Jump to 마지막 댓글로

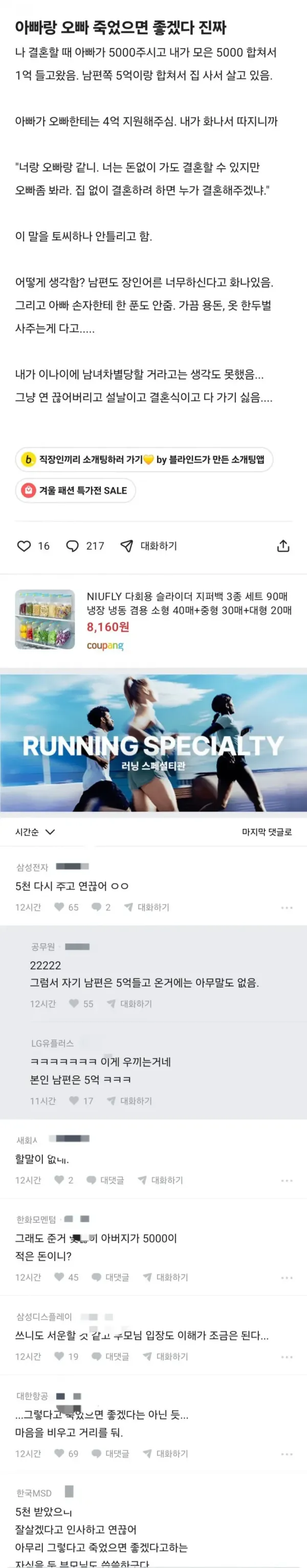(x=267, y=832)
